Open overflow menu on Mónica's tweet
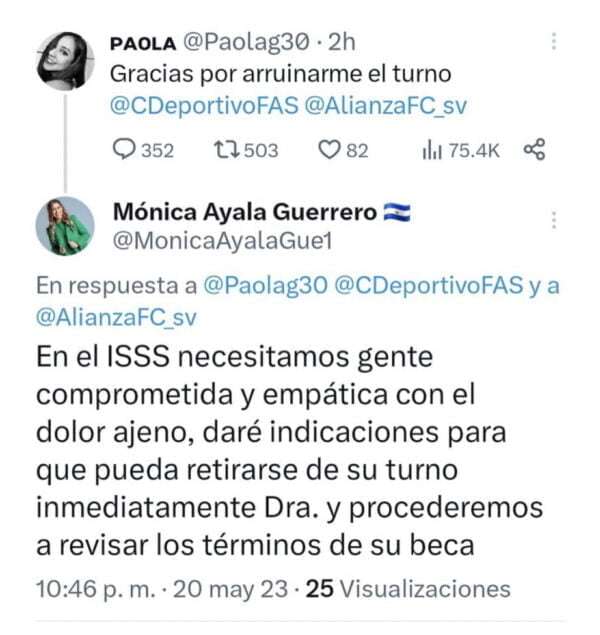Viewport: 600px width, 635px height. point(553,218)
